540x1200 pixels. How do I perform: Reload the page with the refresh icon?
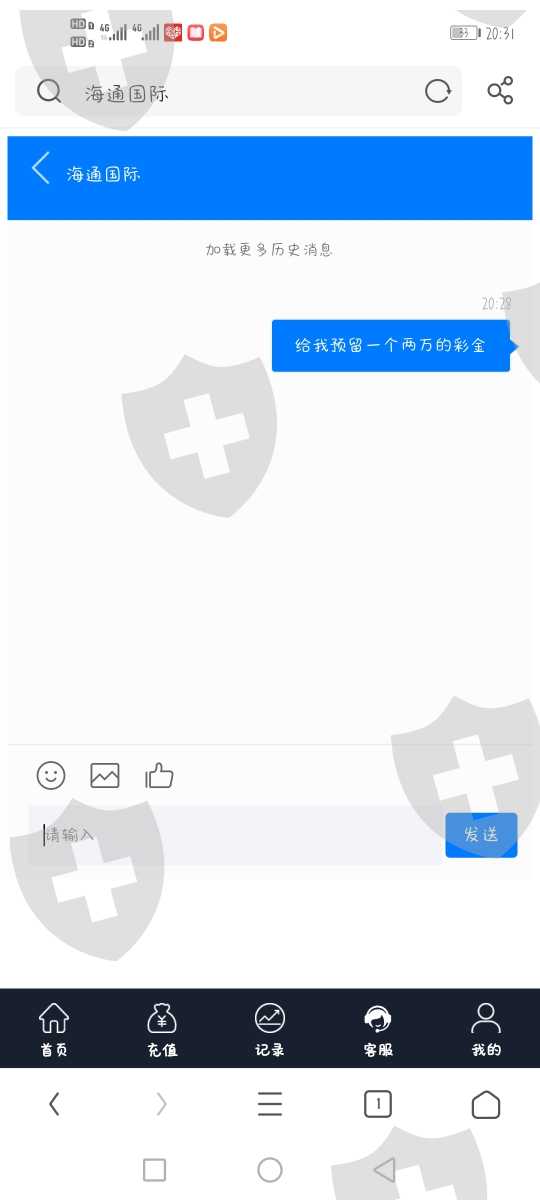coord(438,92)
